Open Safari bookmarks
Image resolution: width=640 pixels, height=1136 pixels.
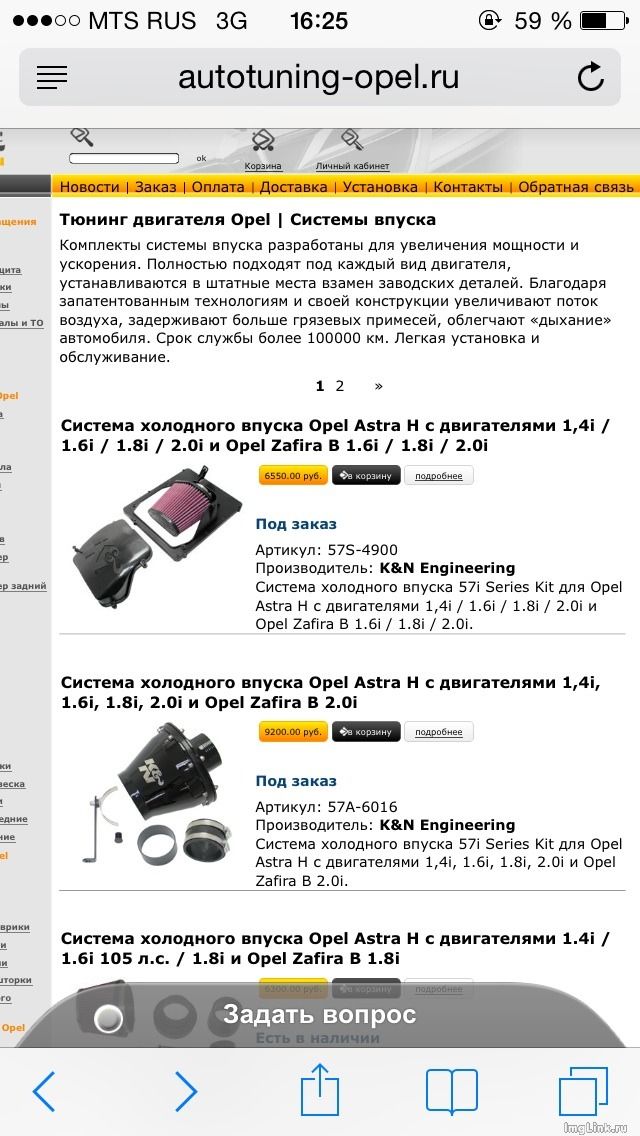tap(452, 1091)
